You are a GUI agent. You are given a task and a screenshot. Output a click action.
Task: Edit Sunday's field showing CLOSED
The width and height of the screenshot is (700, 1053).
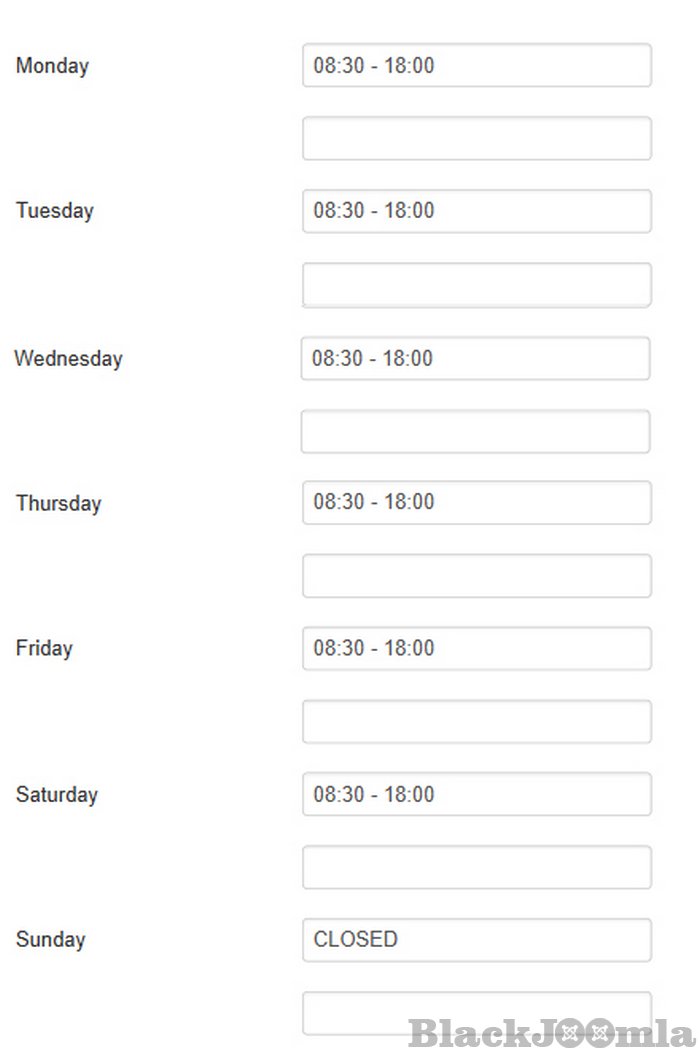tap(477, 940)
